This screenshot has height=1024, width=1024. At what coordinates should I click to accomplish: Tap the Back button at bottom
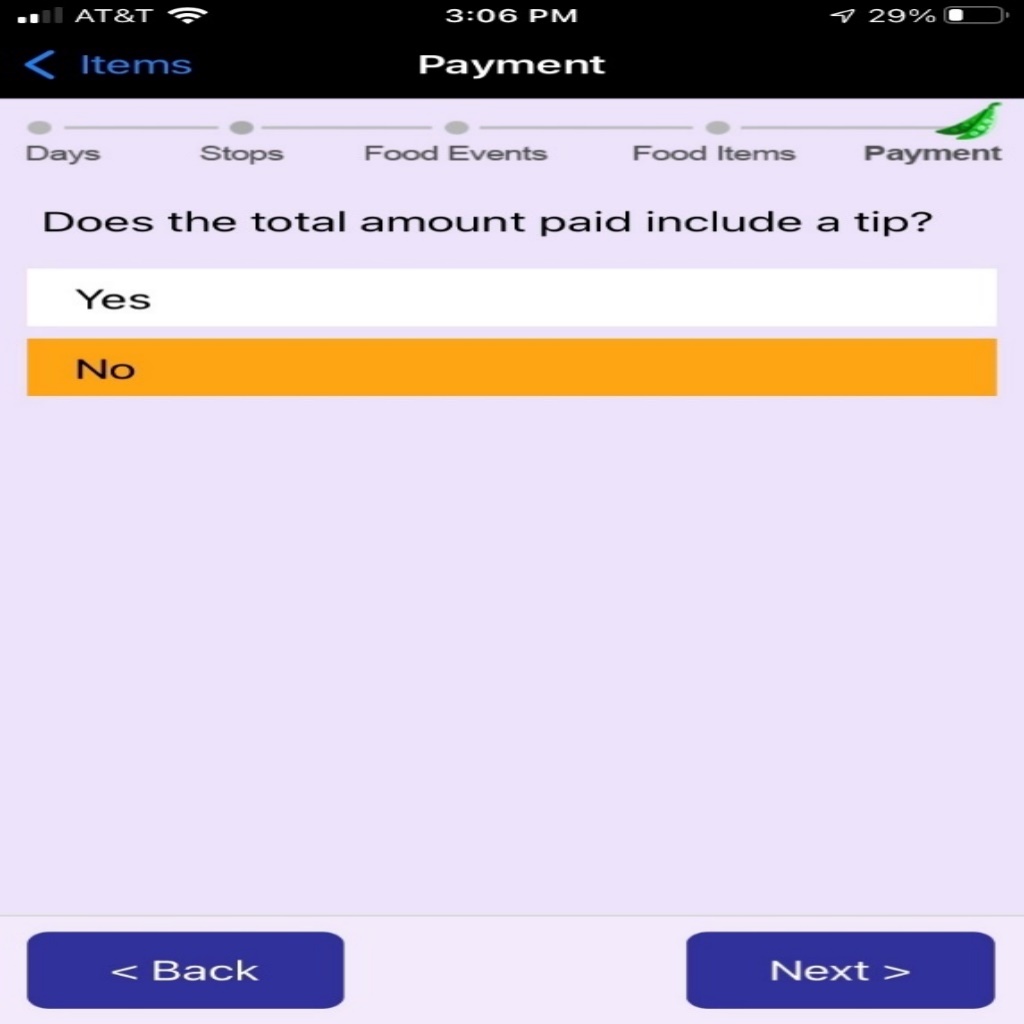[185, 970]
